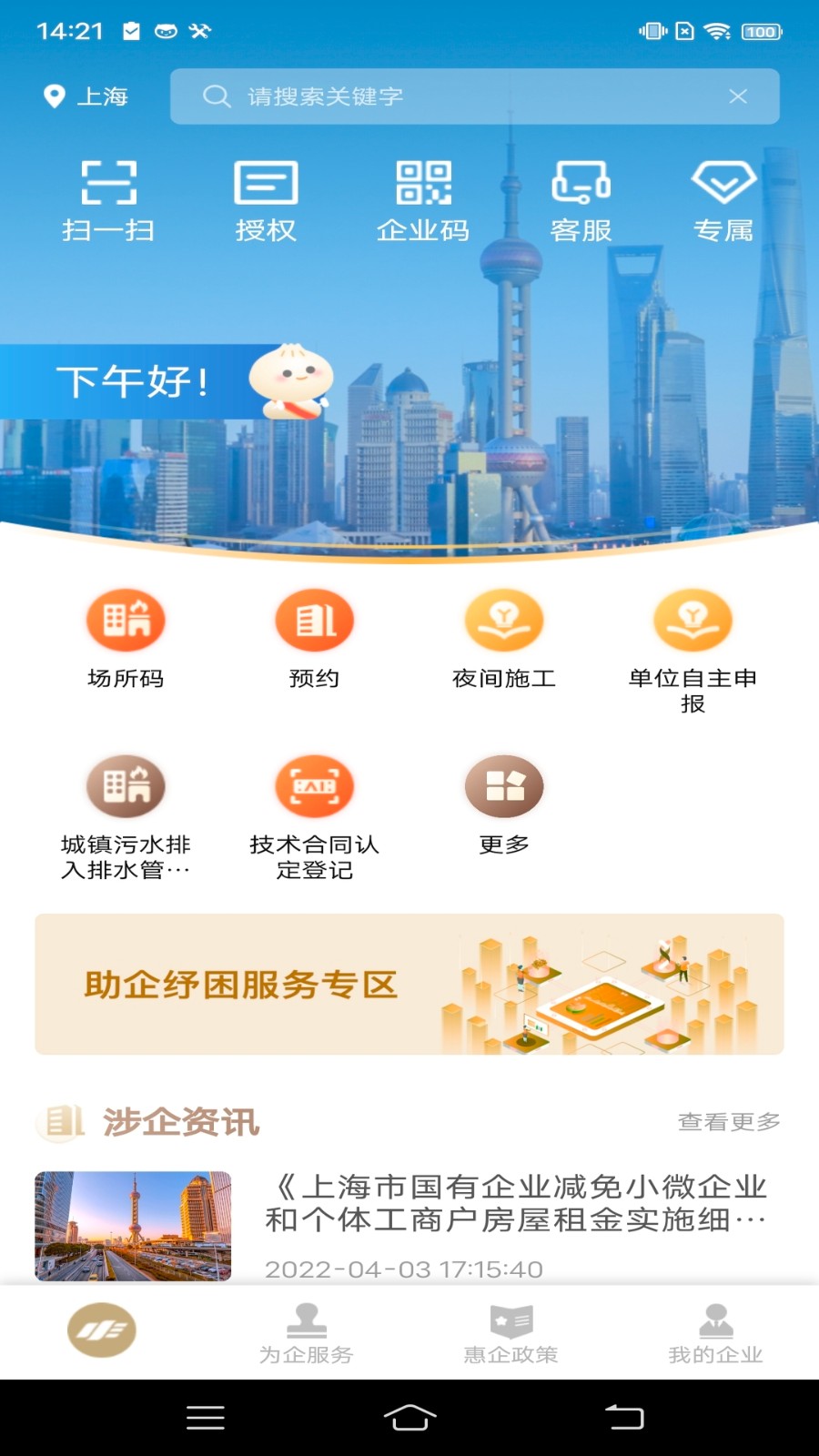The image size is (819, 1456).
Task: Select 夜间施工 service
Action: pos(504,639)
